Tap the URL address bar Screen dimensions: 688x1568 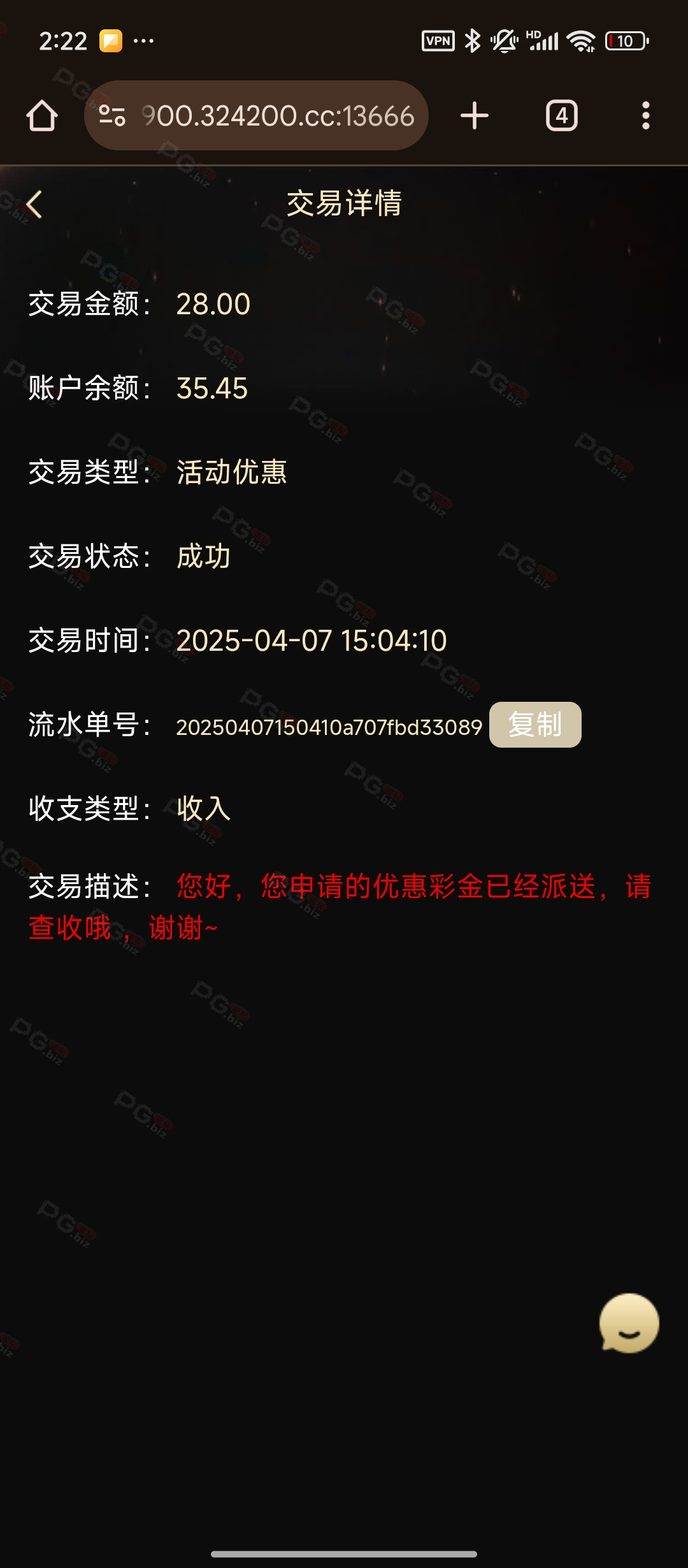point(256,115)
